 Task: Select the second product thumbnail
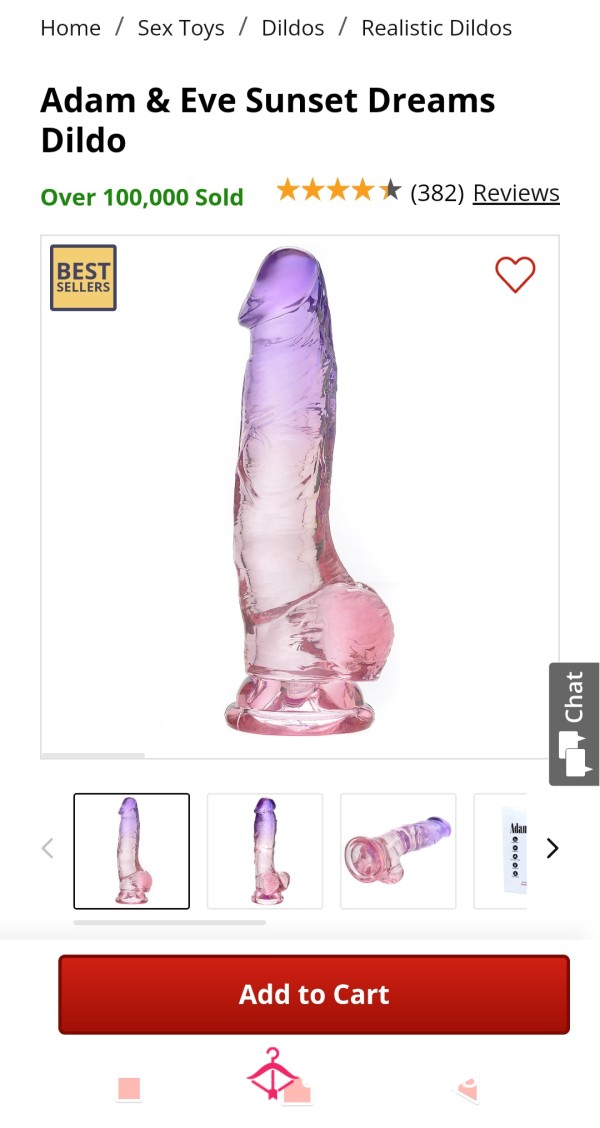tap(265, 851)
